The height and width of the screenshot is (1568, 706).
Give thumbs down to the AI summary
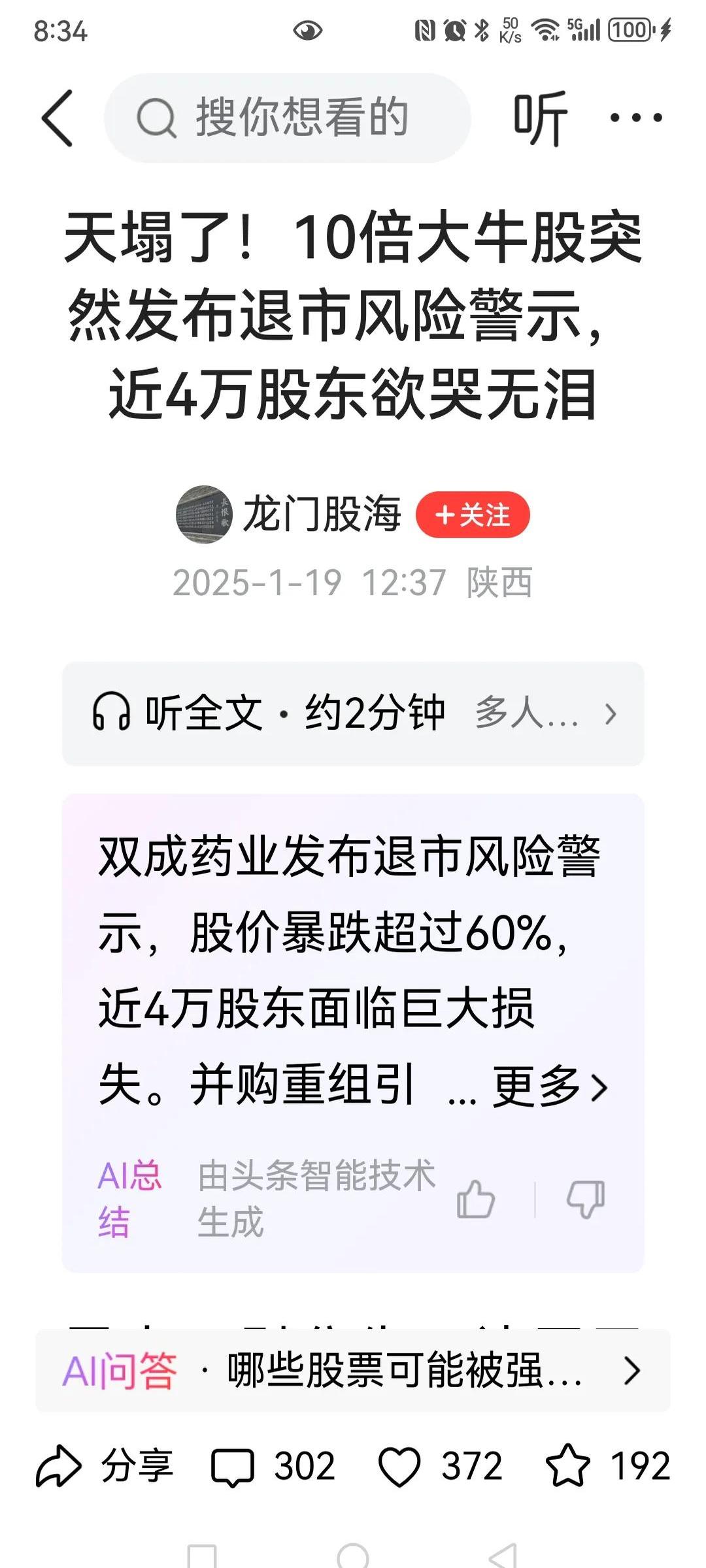pyautogui.click(x=584, y=1198)
